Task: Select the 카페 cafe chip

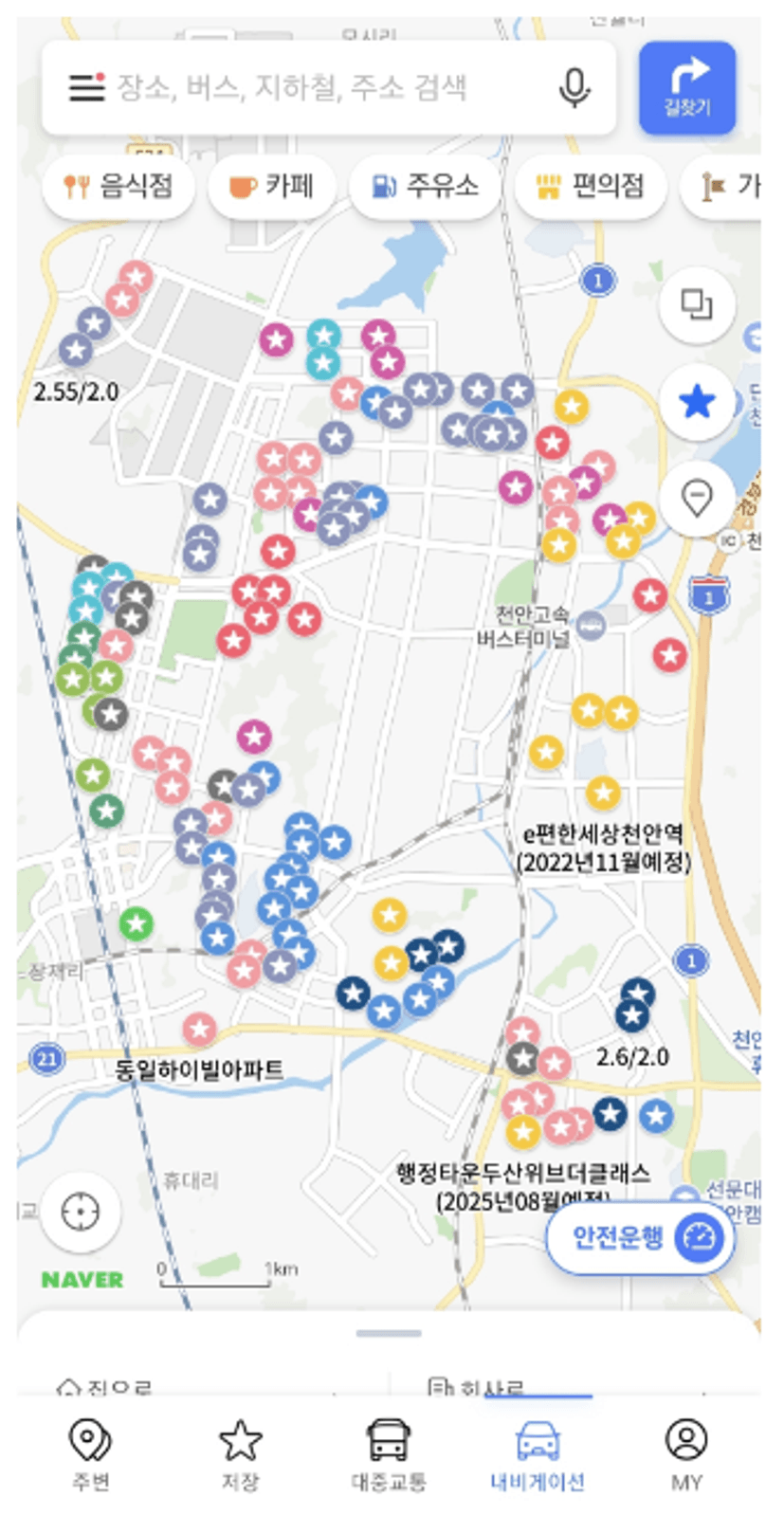Action: point(272,186)
